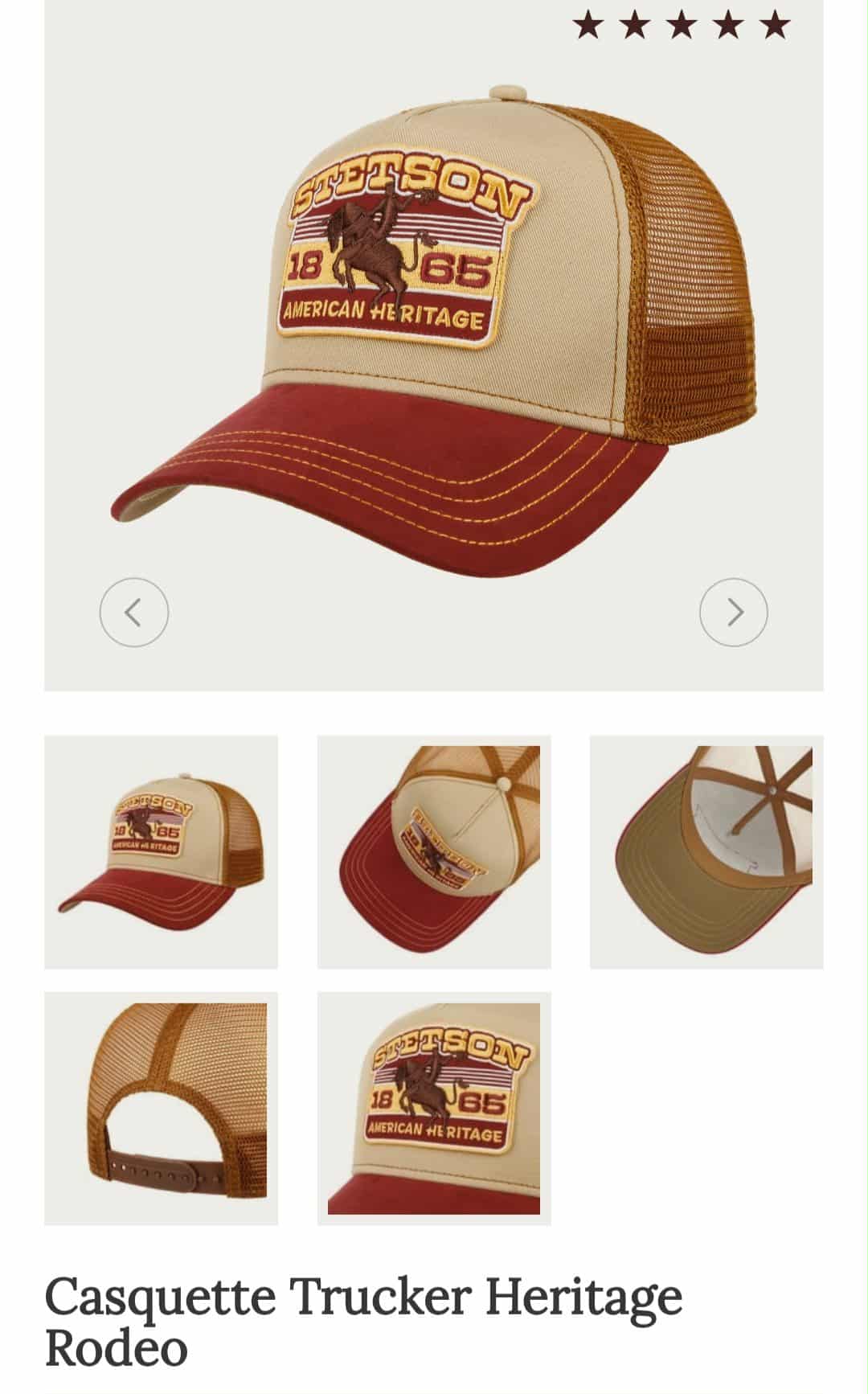This screenshot has height=1394, width=868.
Task: View the underside-of-brim thumbnail
Action: (705, 854)
